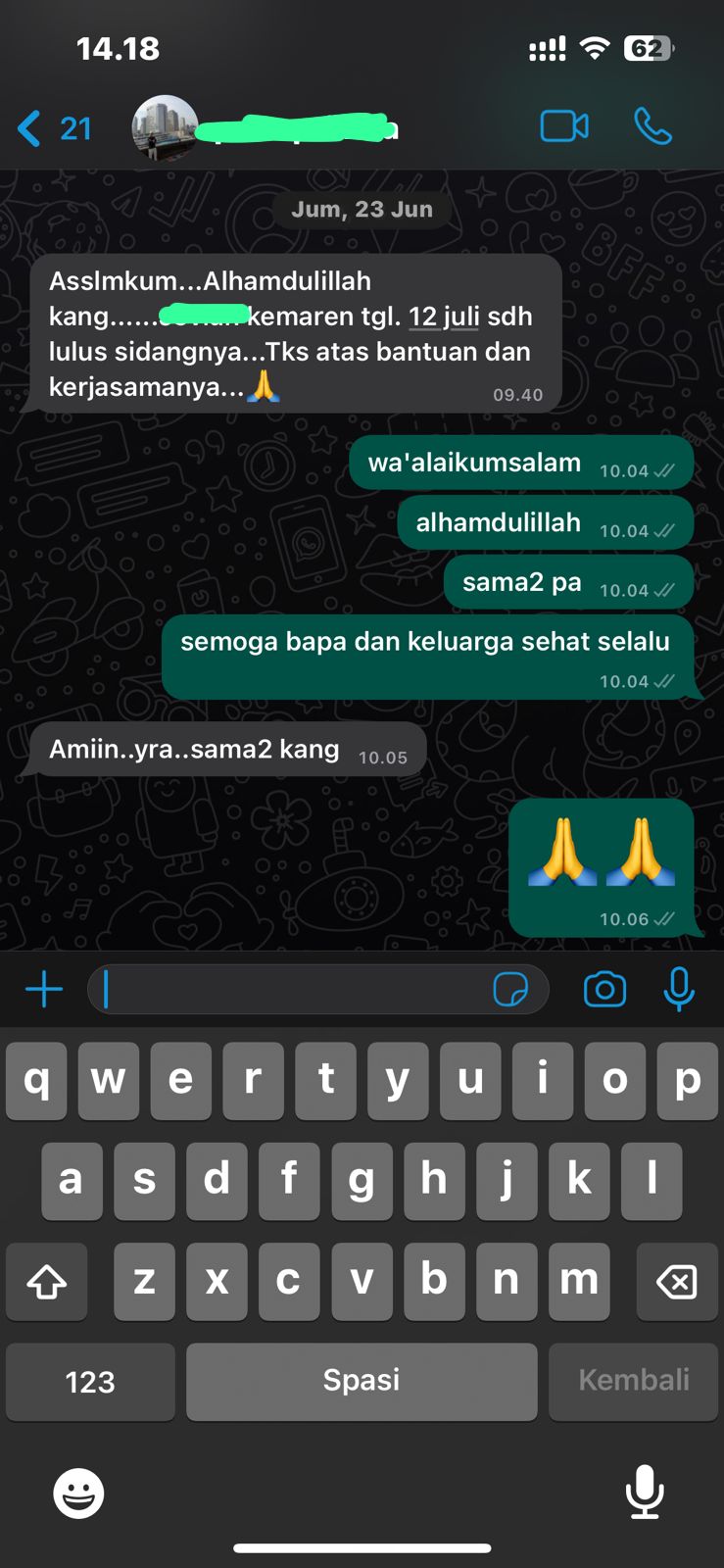Image resolution: width=724 pixels, height=1568 pixels.
Task: Go back to the chat list
Action: [53, 128]
